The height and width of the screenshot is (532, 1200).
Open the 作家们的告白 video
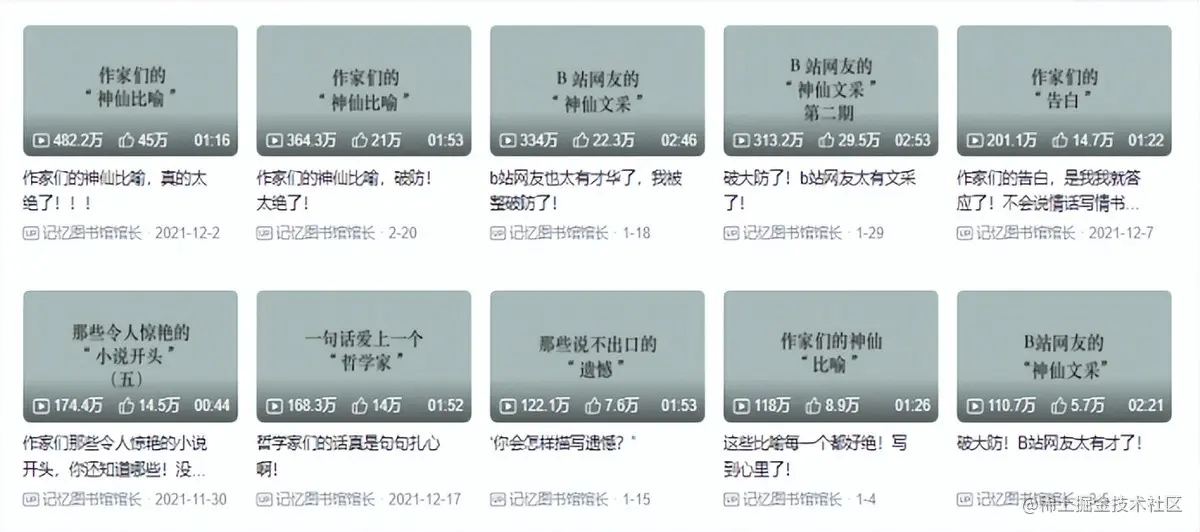[1064, 90]
